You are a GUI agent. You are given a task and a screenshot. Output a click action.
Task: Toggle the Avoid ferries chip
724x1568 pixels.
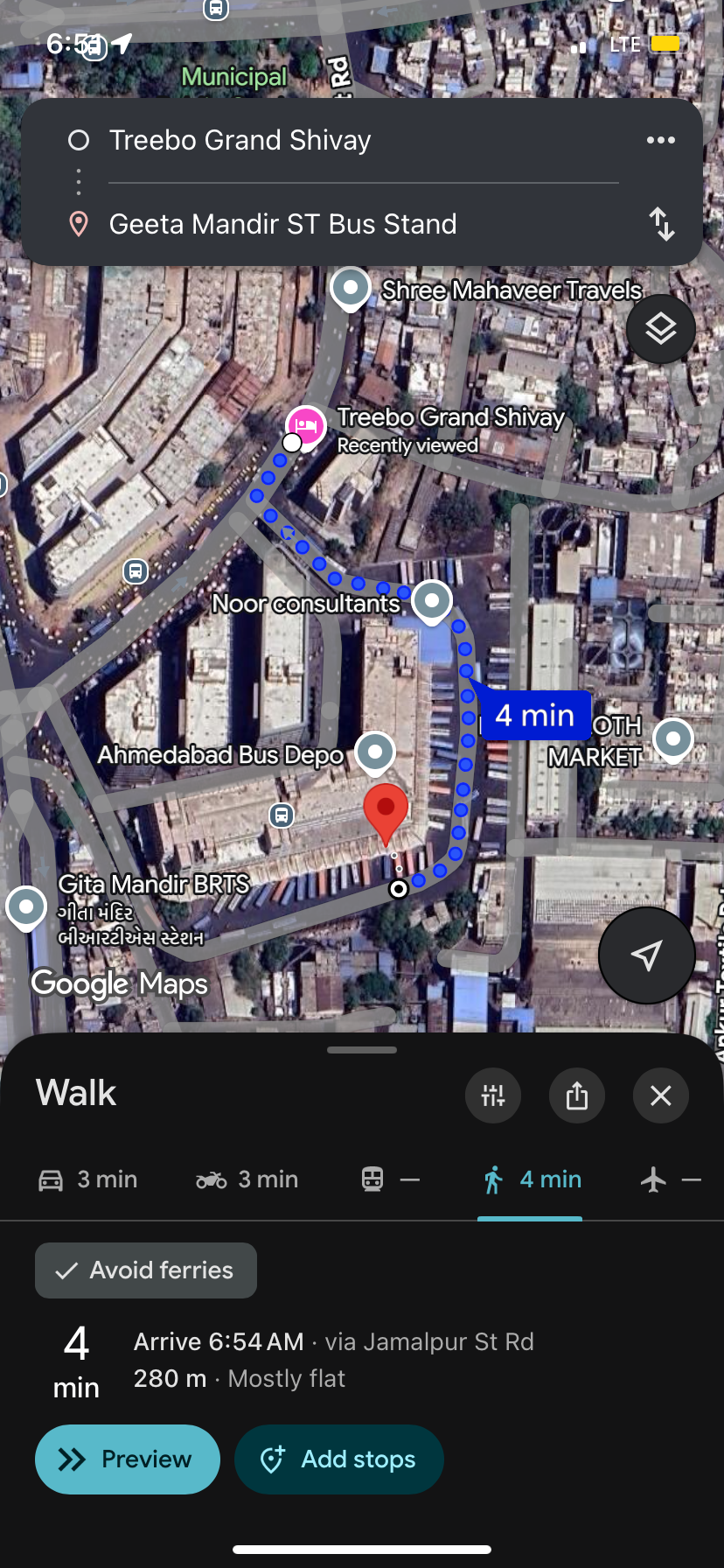[146, 1270]
